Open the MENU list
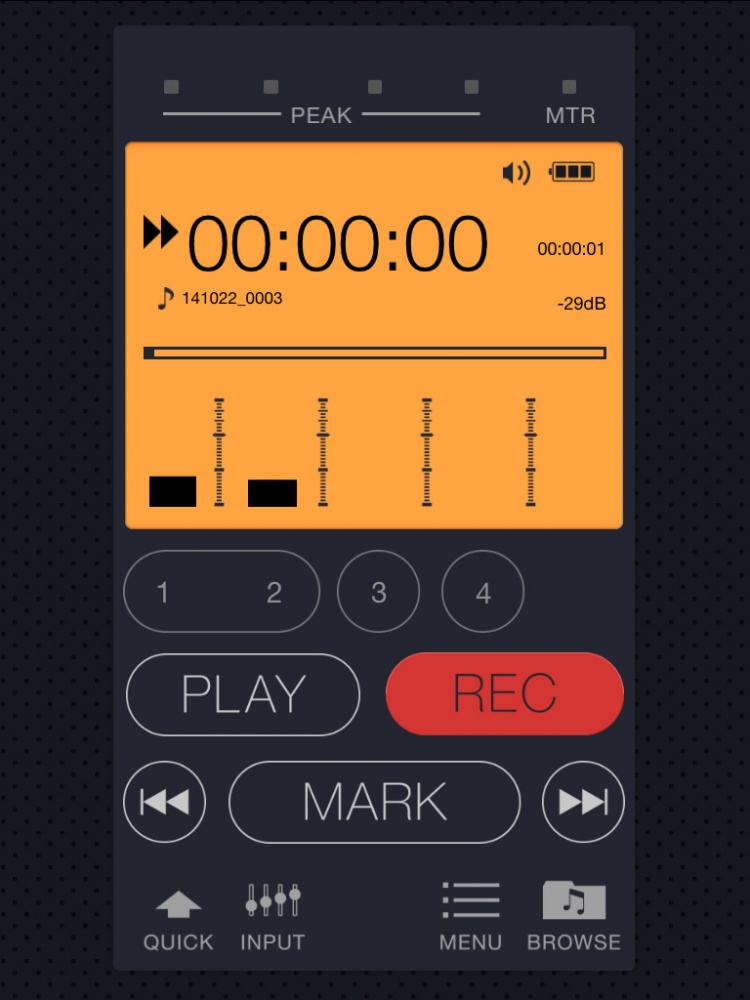The image size is (750, 1000). pos(470,918)
